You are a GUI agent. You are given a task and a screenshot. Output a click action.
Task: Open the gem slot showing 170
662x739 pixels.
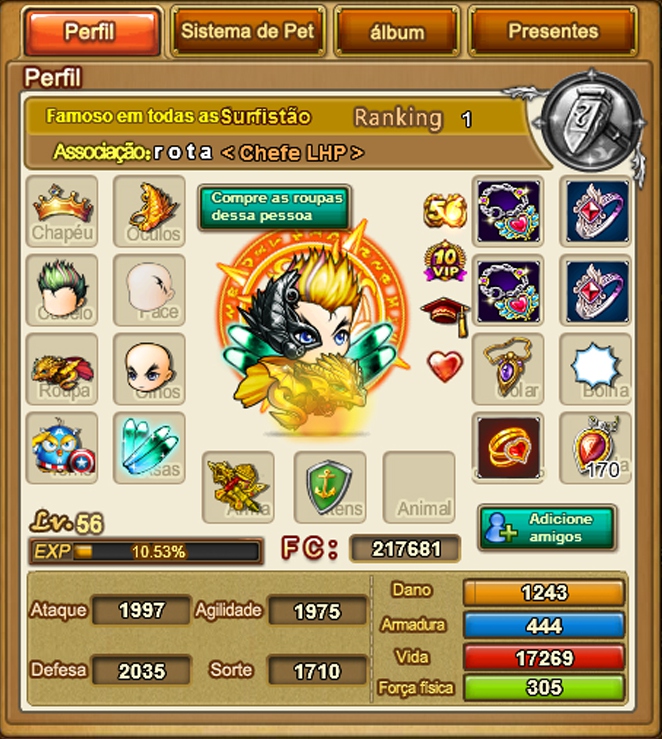point(595,448)
